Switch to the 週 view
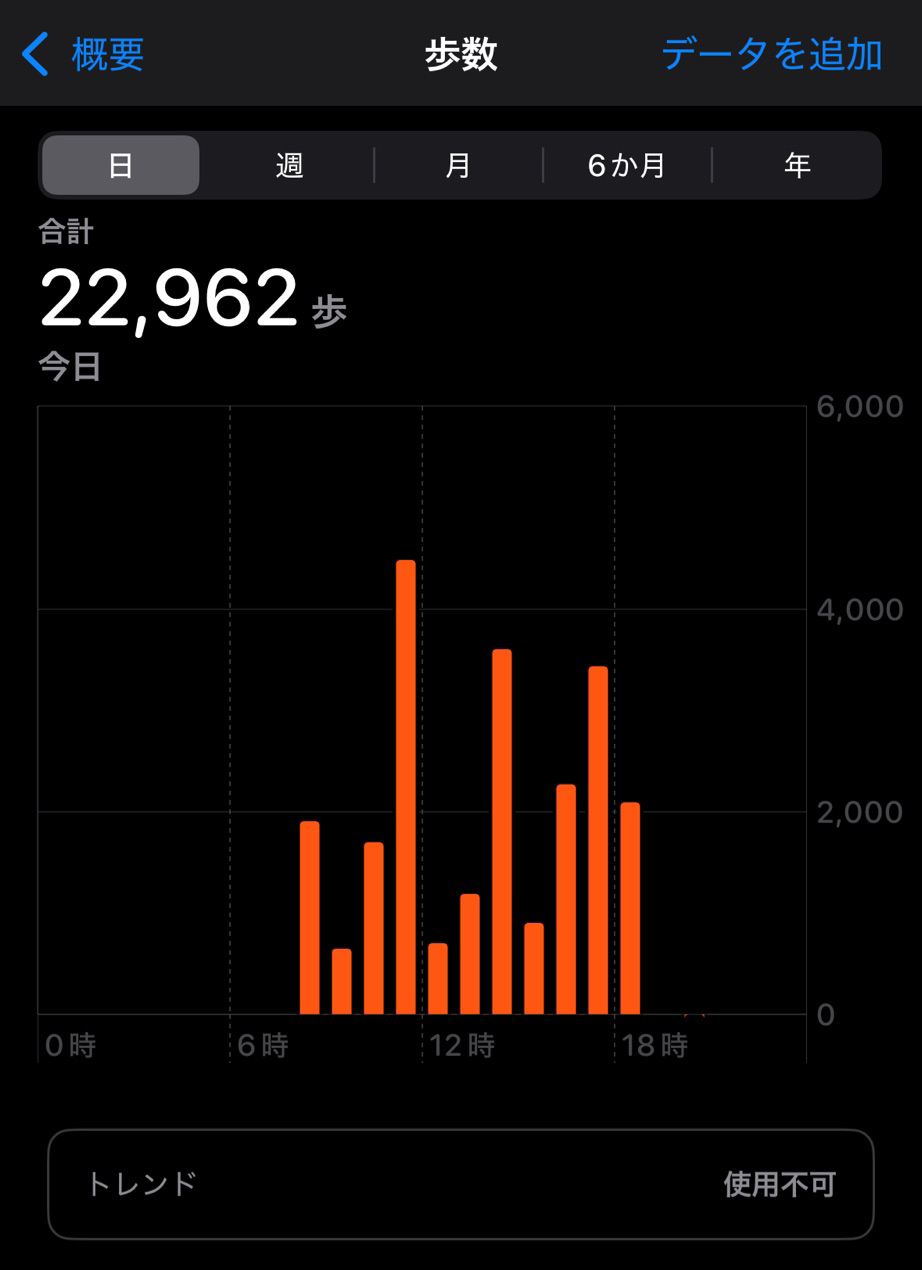 [289, 165]
